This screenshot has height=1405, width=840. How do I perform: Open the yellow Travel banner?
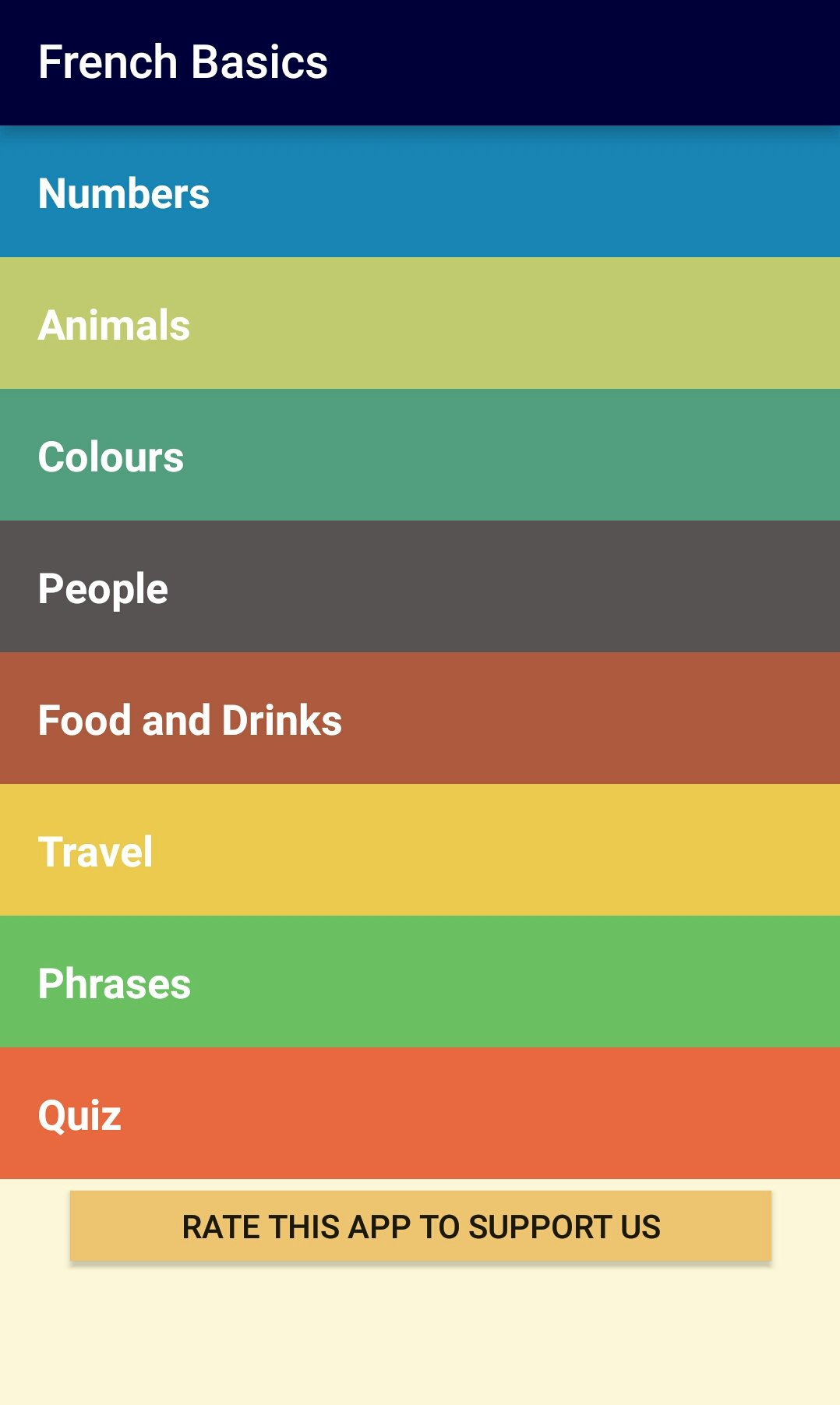click(x=420, y=851)
